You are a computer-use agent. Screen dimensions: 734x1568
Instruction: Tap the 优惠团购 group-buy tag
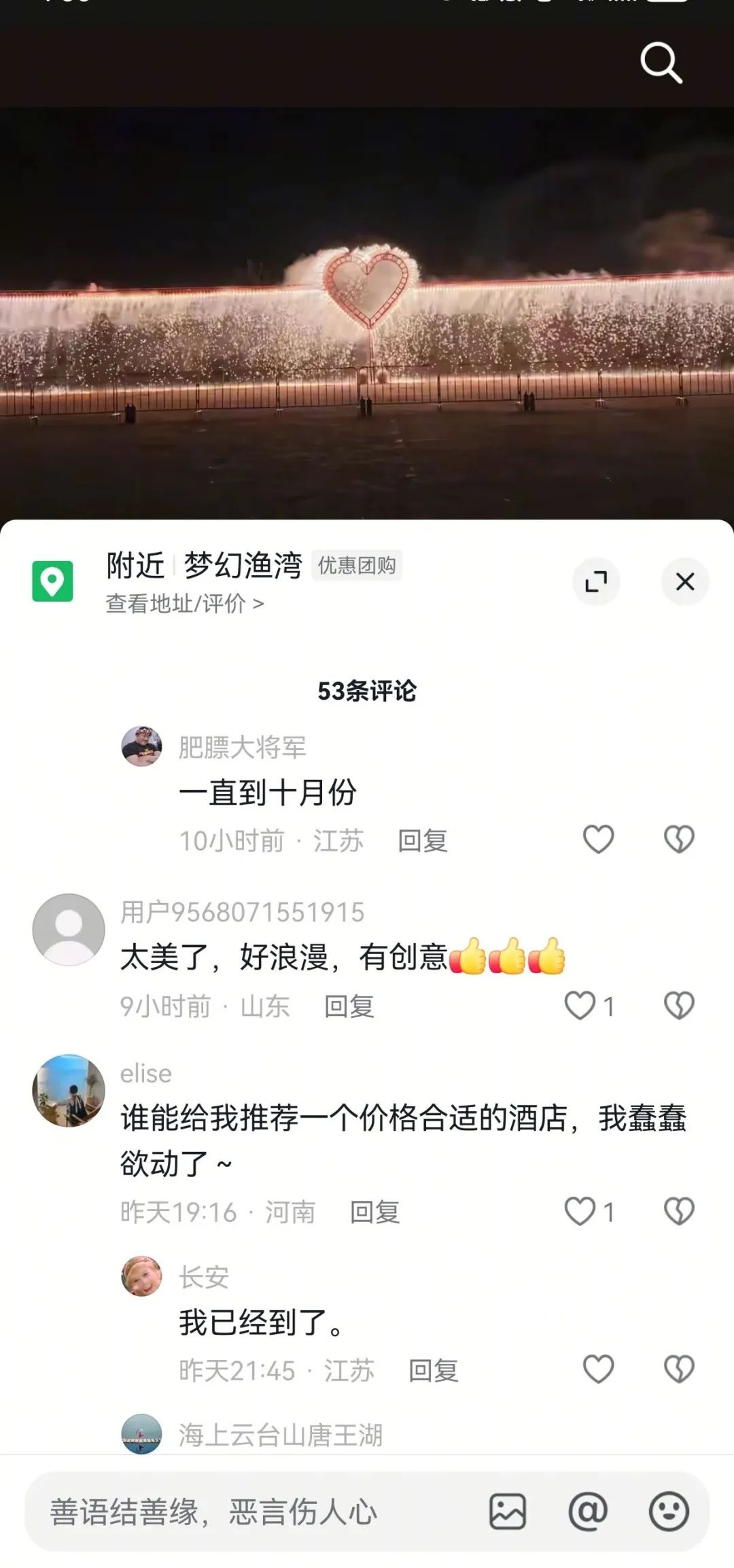[357, 566]
